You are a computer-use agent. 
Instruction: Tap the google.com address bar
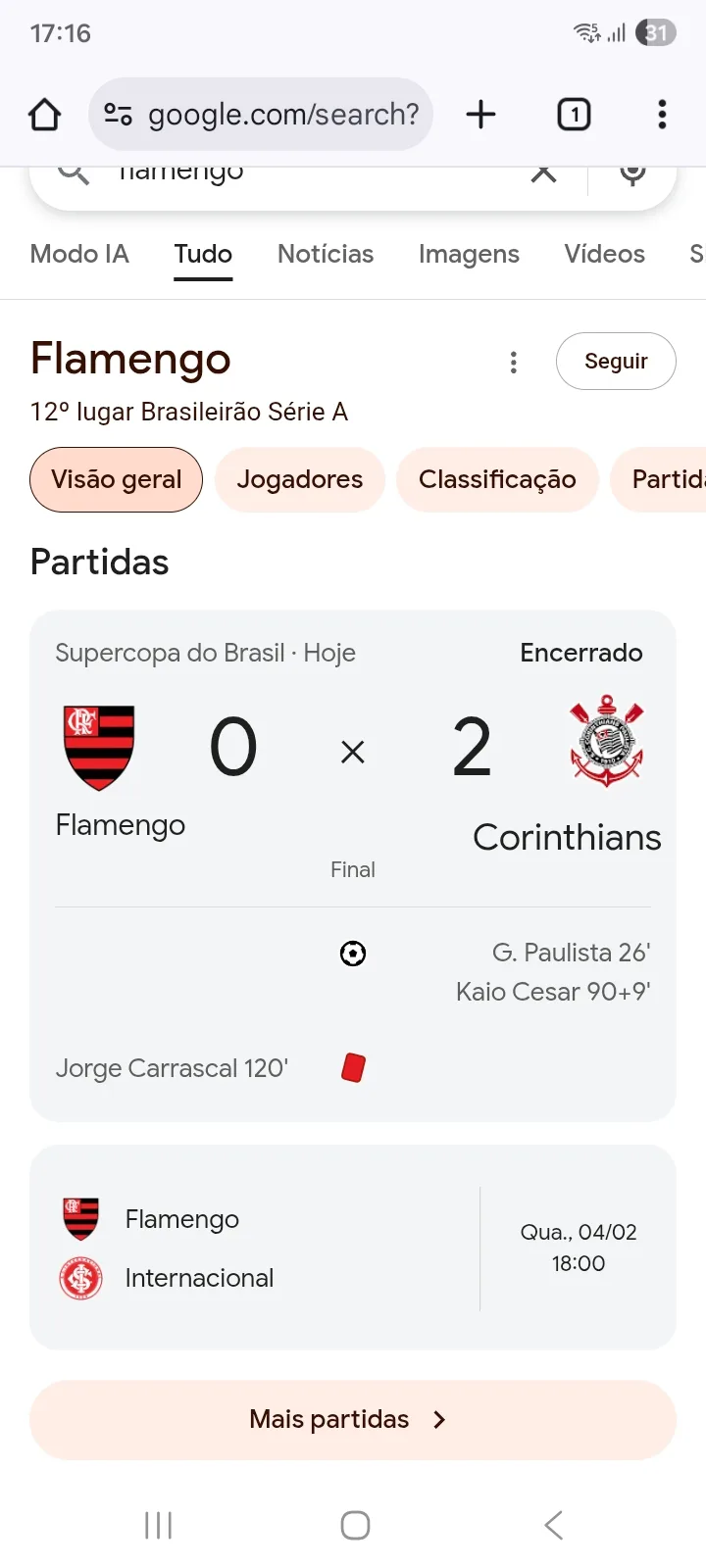point(262,115)
